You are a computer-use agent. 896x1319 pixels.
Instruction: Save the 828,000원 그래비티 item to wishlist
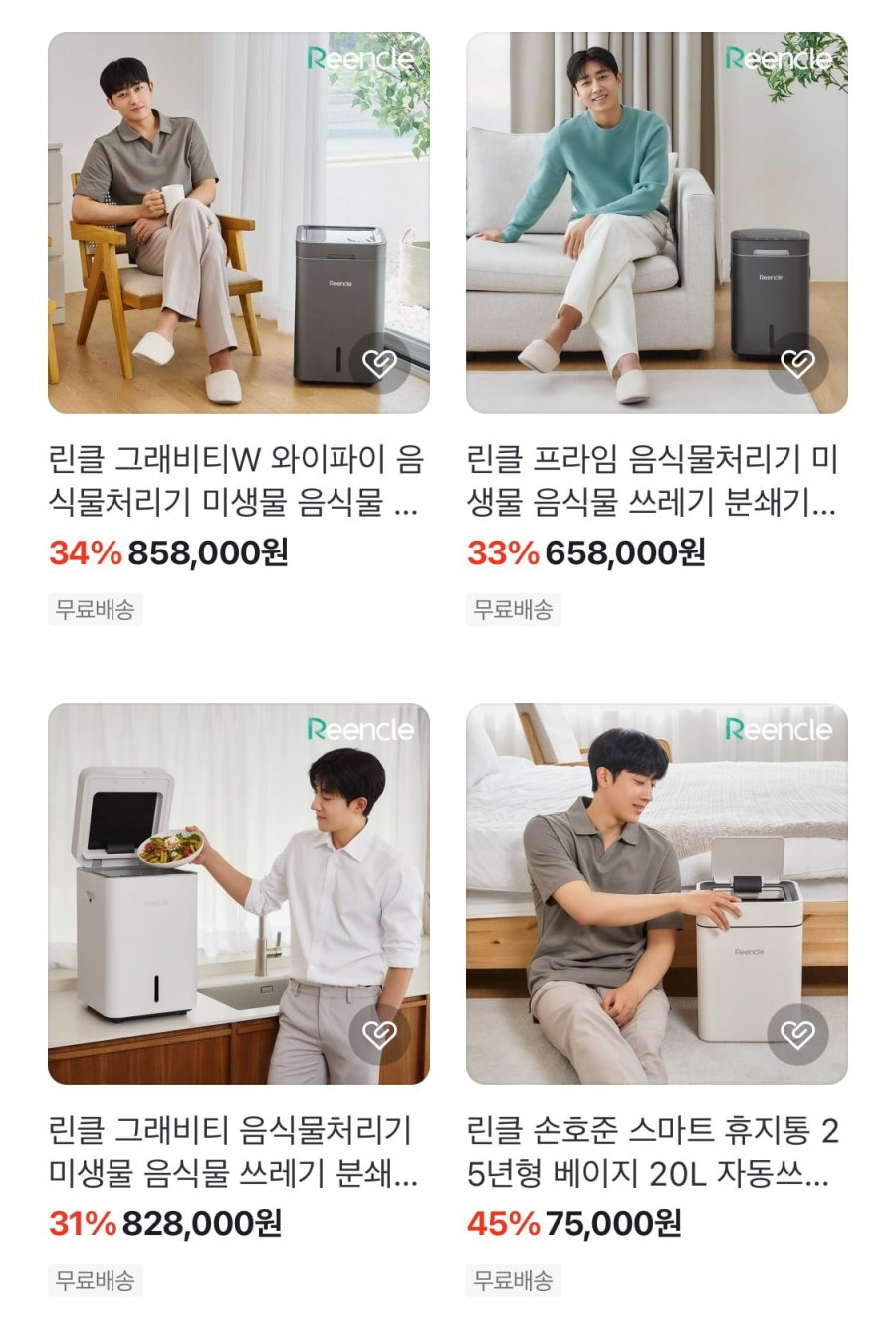379,1035
